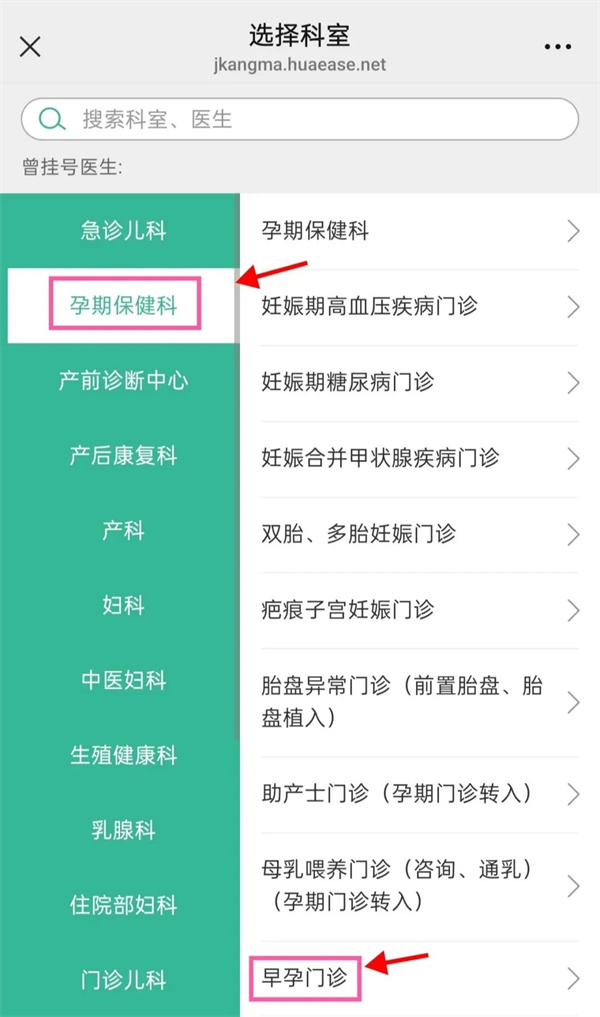This screenshot has width=600, height=1017.
Task: Select 乳腺科 in the sidebar
Action: pyautogui.click(x=123, y=830)
